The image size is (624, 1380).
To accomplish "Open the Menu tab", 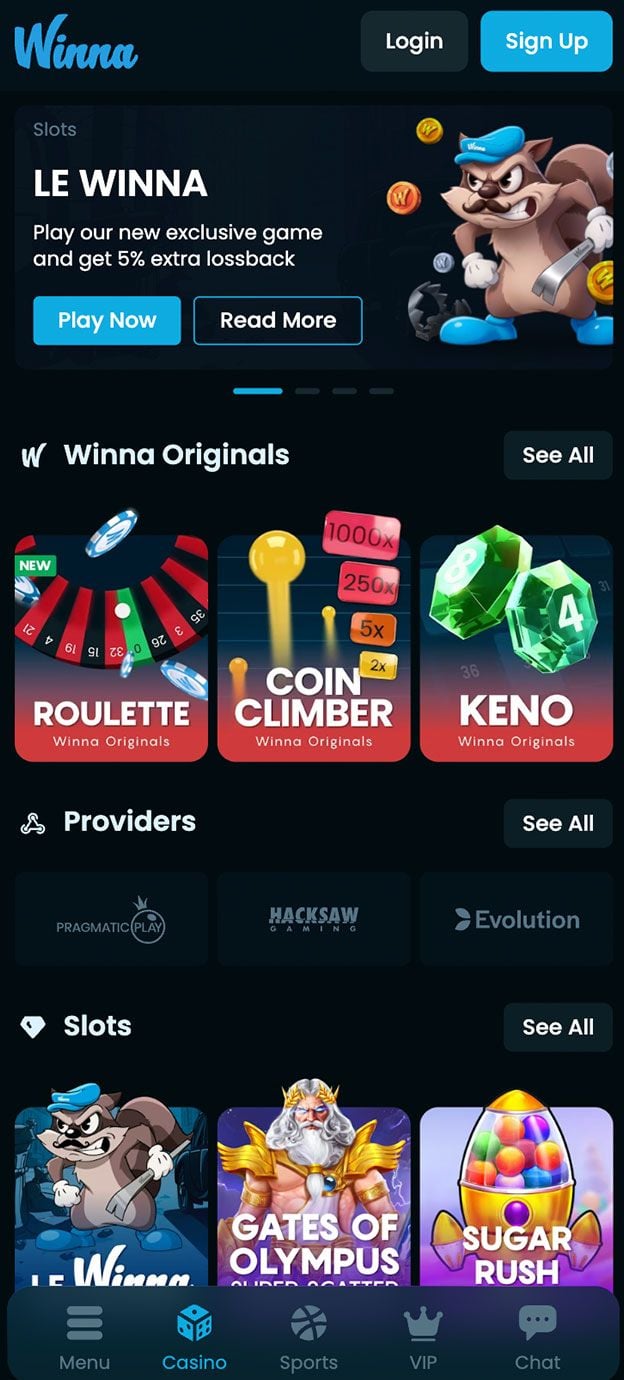I will pyautogui.click(x=85, y=1338).
